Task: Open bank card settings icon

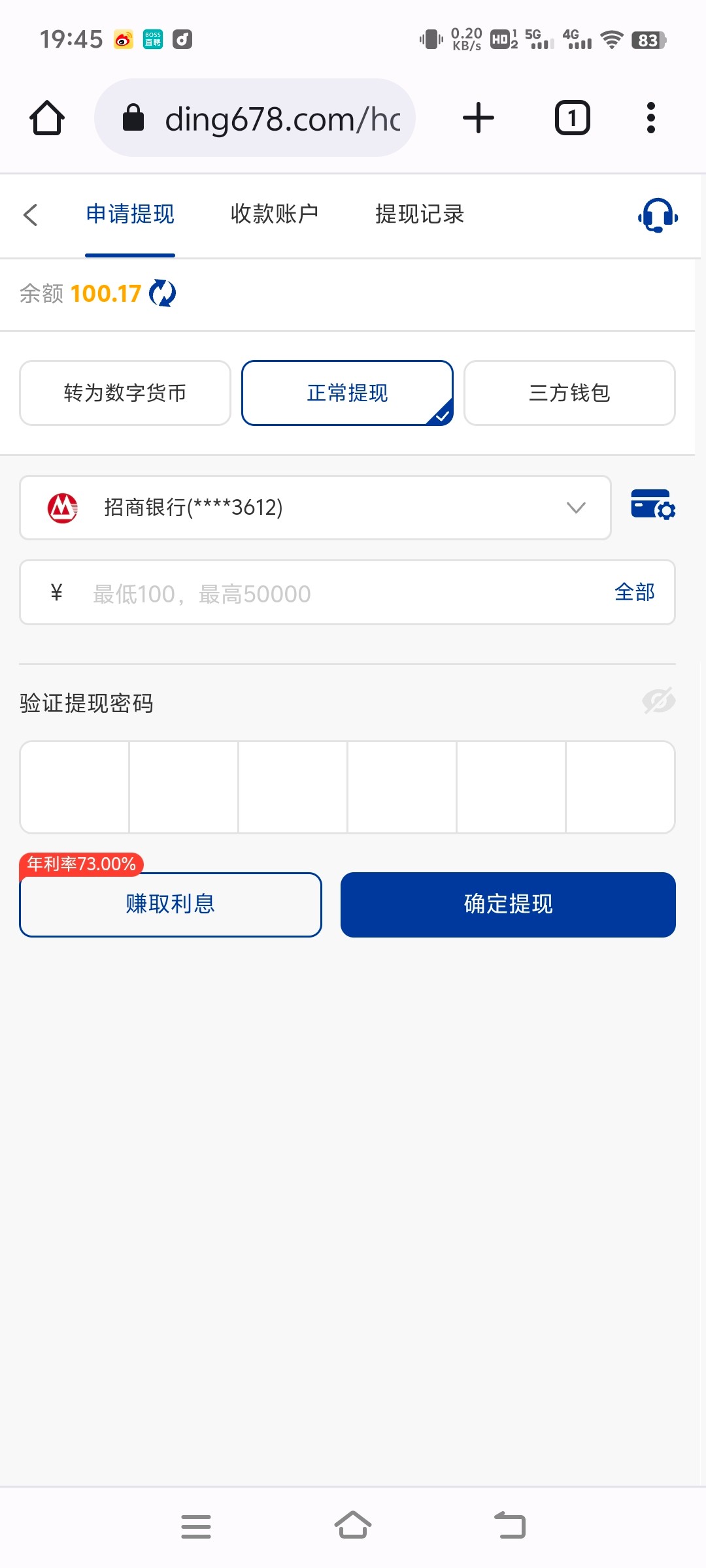Action: tap(653, 504)
